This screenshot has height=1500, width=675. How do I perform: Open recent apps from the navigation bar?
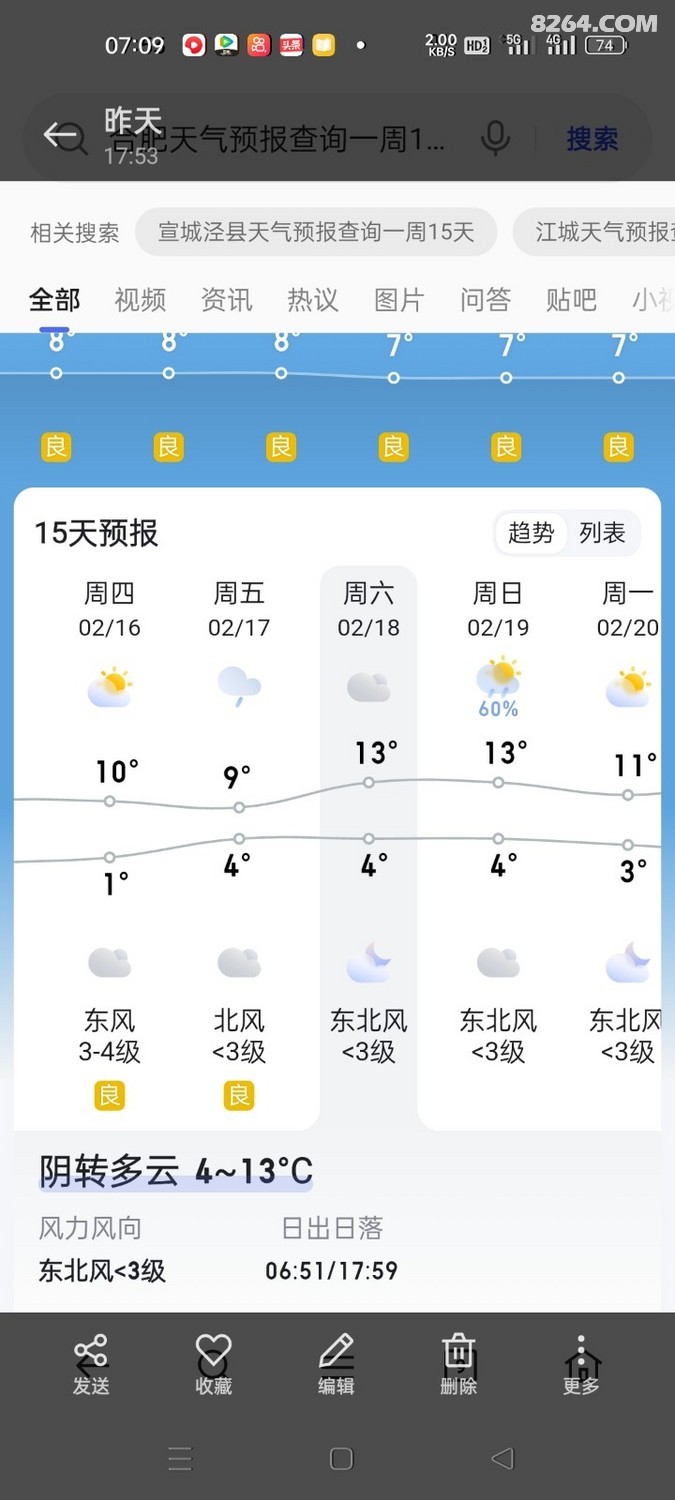click(180, 1459)
